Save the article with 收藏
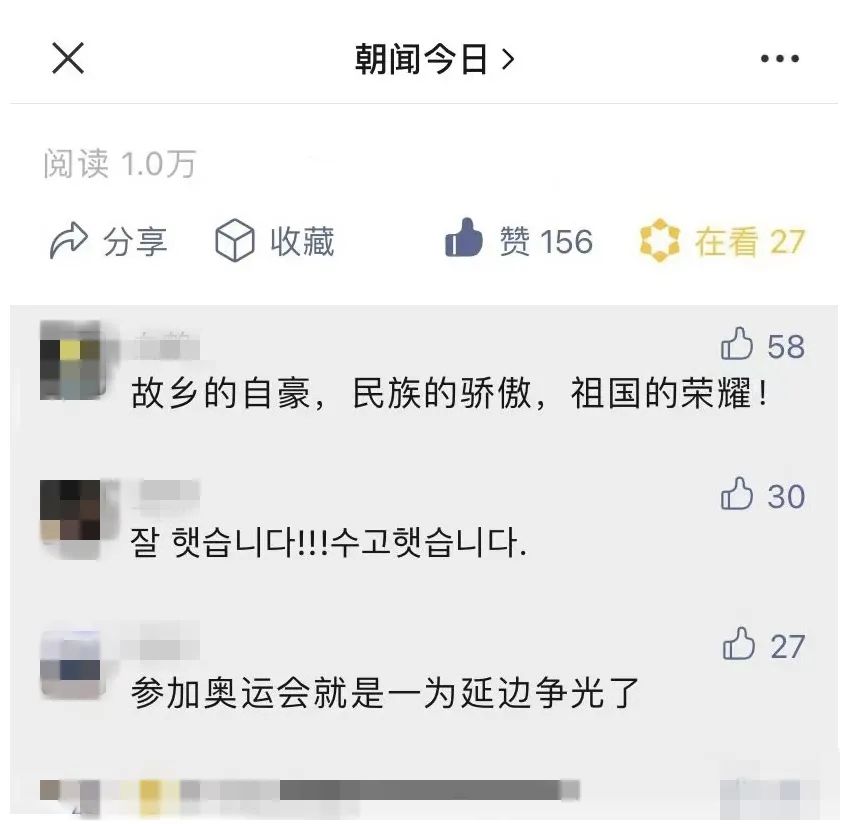848x824 pixels. point(275,241)
